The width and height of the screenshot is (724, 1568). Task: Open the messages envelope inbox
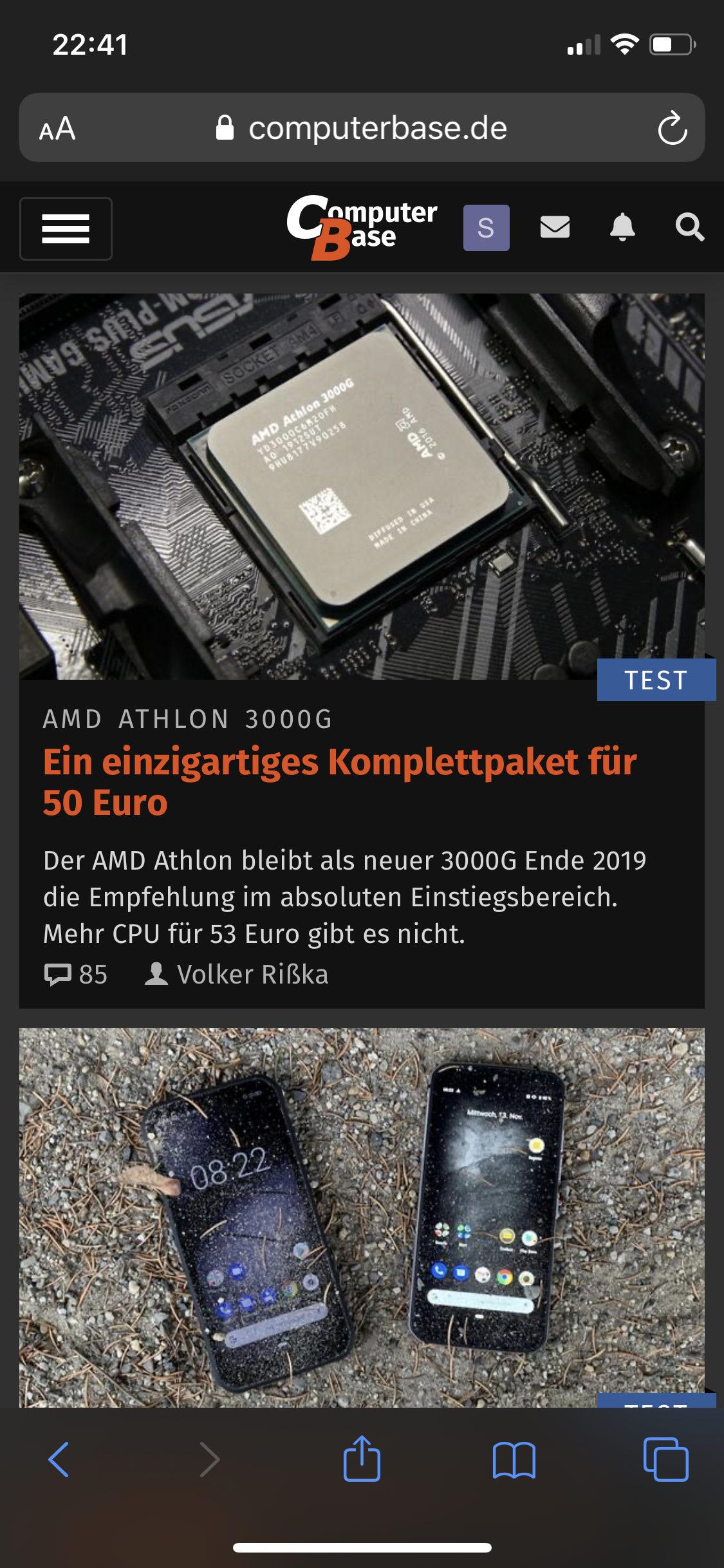point(555,227)
